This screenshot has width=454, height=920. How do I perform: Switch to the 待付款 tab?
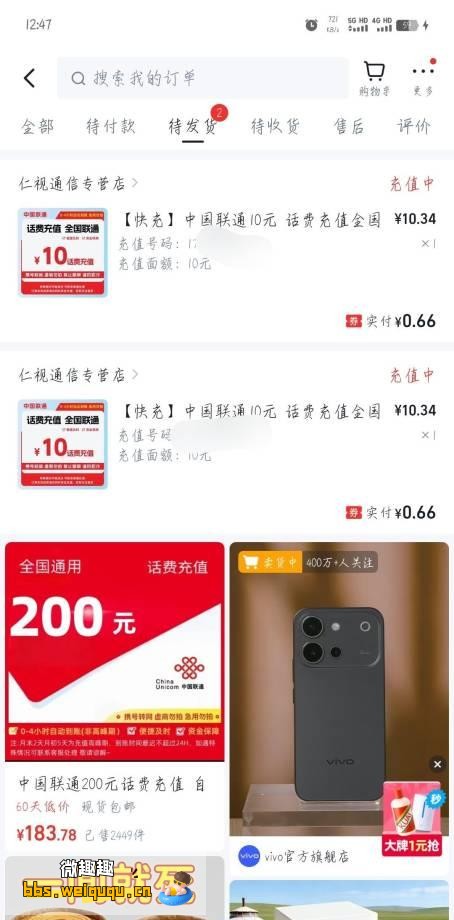pos(111,126)
